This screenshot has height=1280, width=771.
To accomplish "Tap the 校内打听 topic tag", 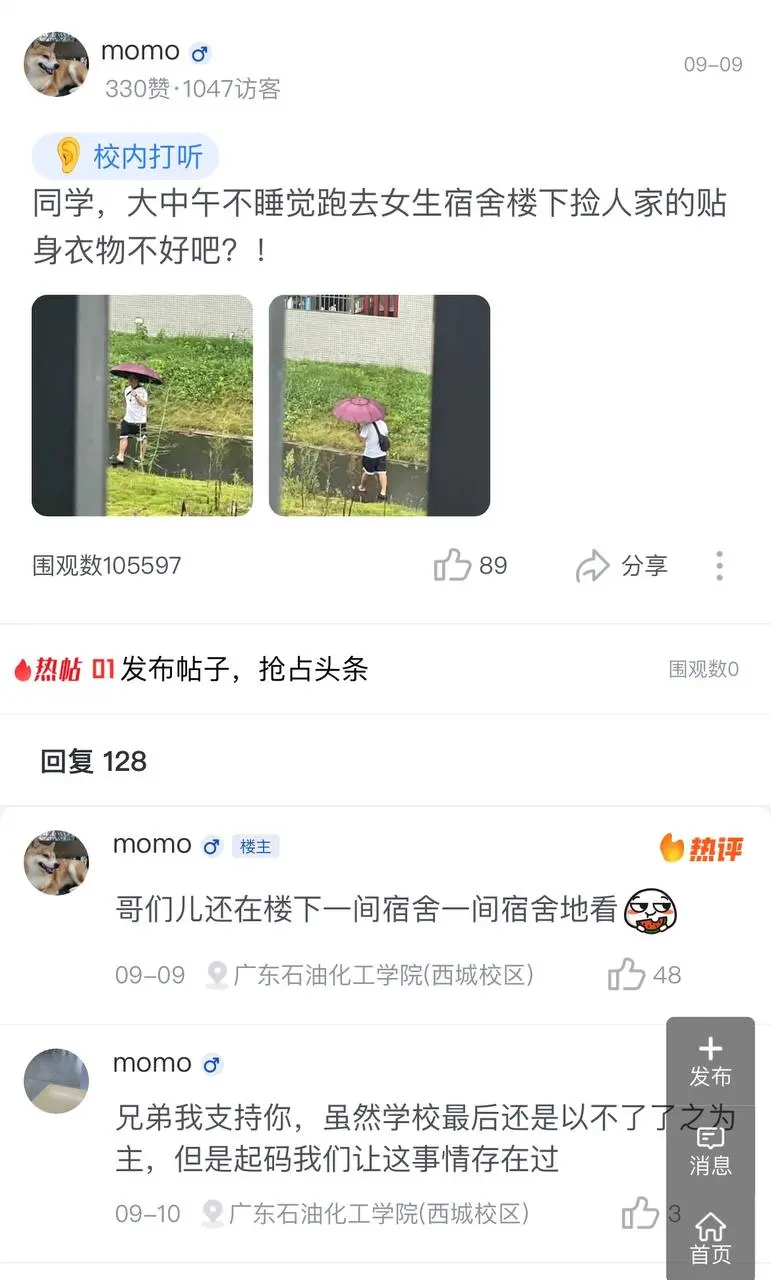I will click(x=126, y=156).
